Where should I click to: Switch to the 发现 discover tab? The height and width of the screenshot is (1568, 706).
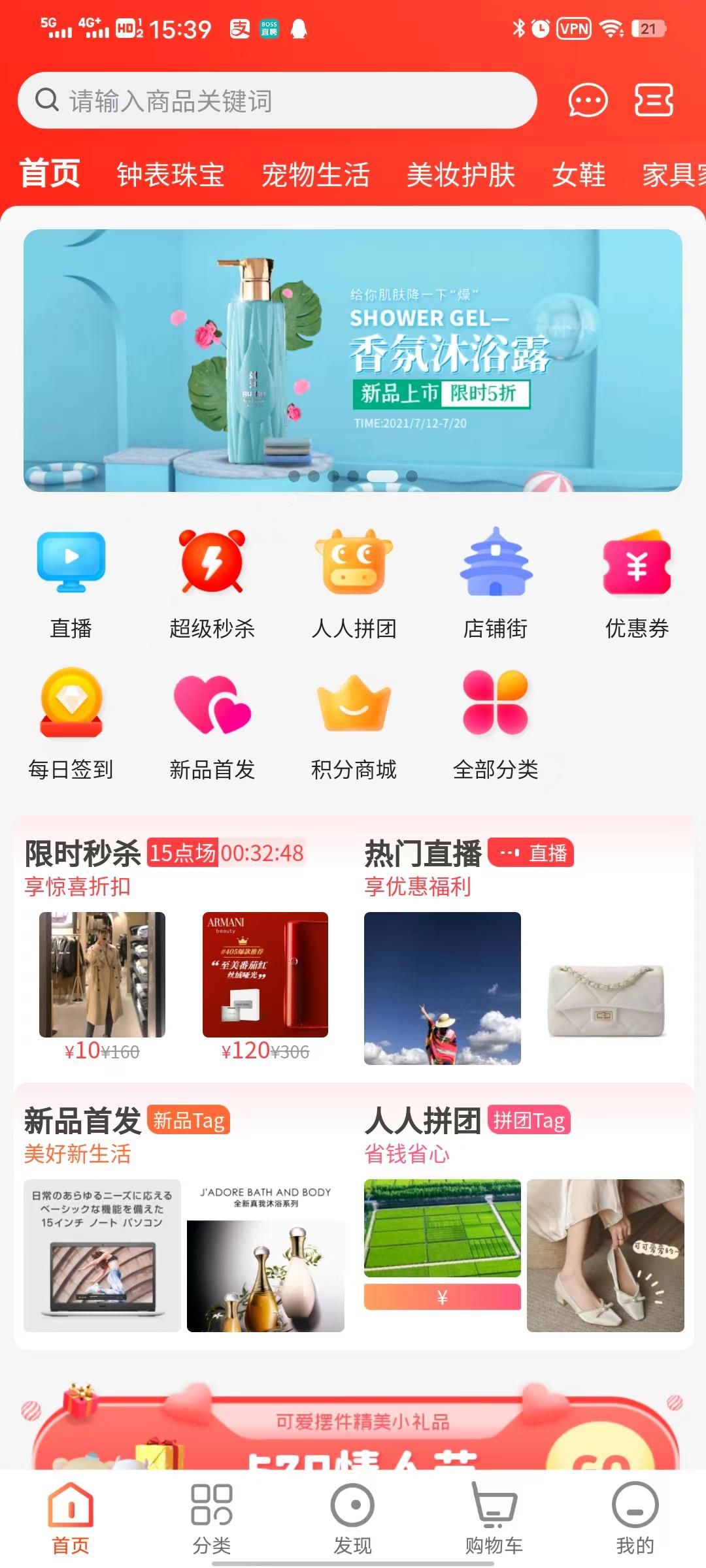click(353, 1518)
